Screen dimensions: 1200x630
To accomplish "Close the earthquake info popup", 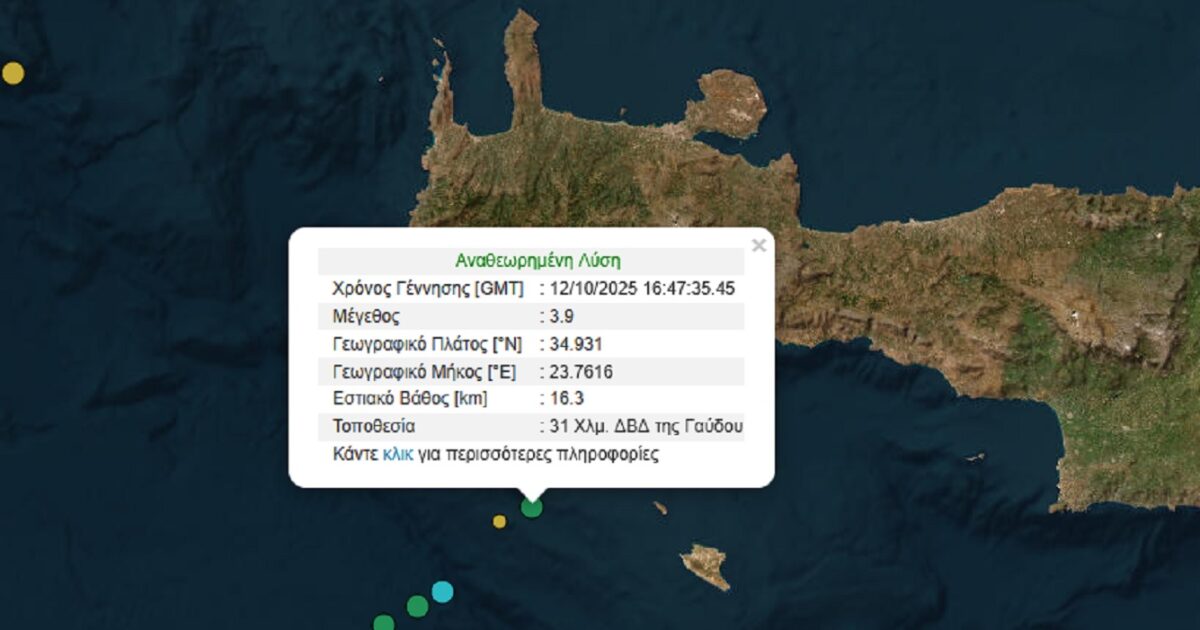I will tap(758, 245).
